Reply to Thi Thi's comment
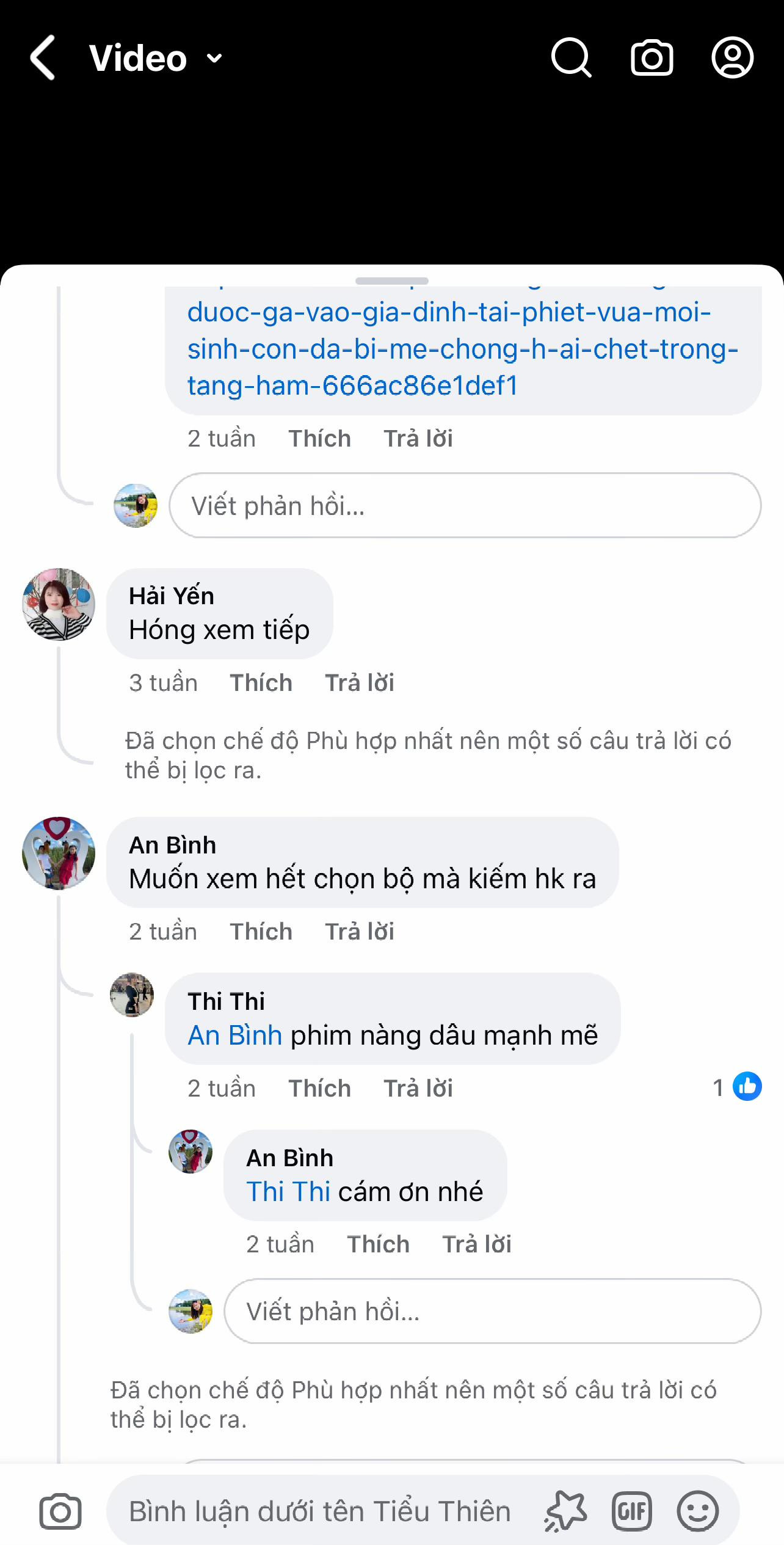This screenshot has height=1545, width=784. click(418, 1089)
